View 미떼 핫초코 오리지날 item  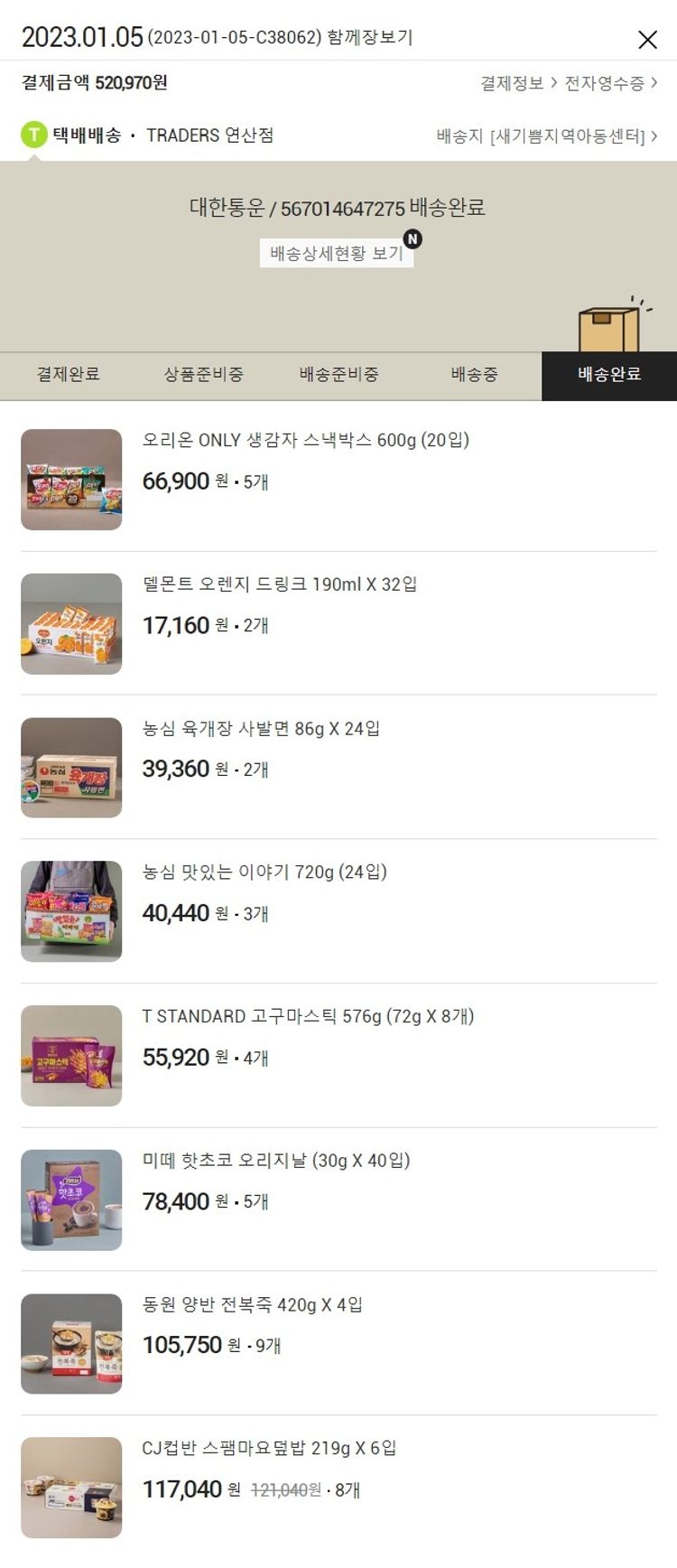click(x=276, y=1161)
